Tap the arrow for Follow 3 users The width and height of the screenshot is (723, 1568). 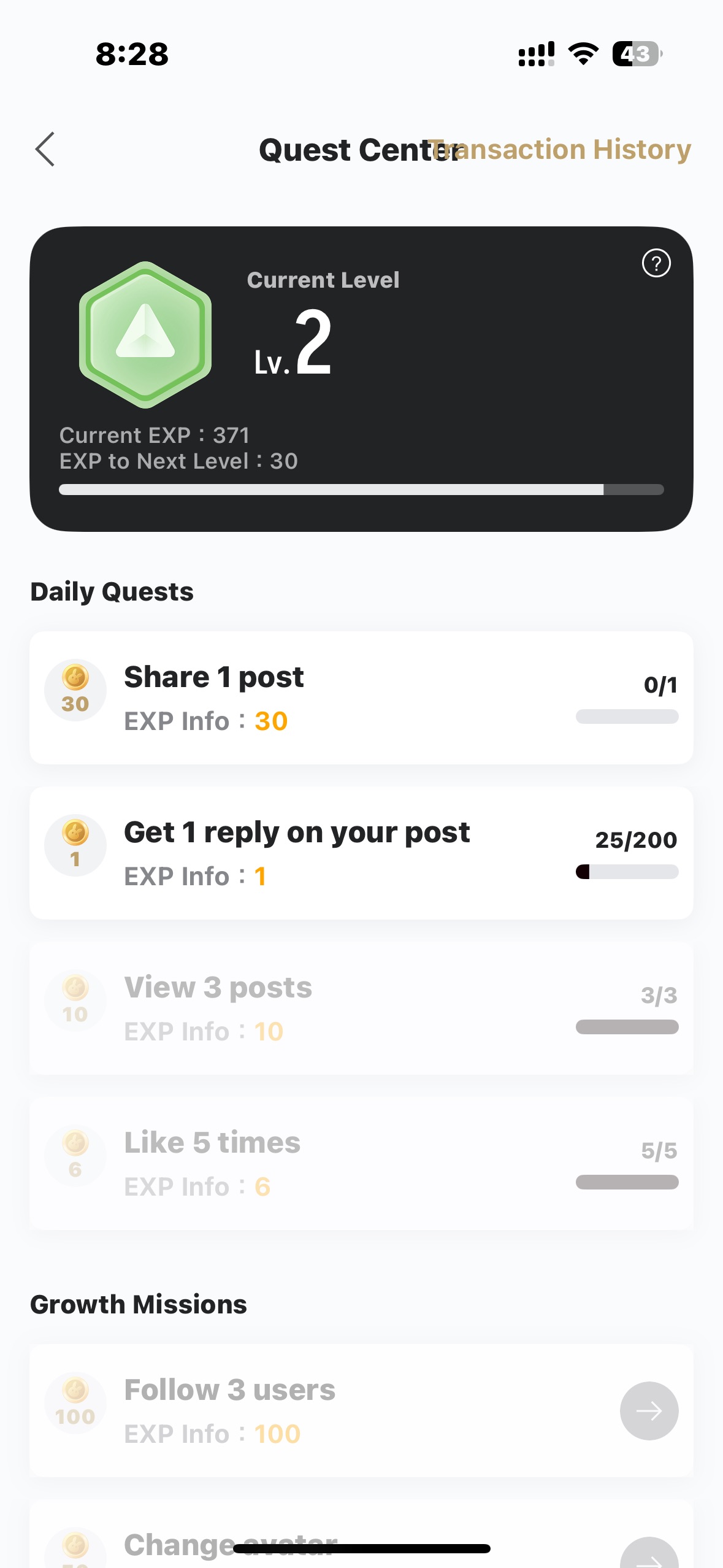(x=648, y=1410)
